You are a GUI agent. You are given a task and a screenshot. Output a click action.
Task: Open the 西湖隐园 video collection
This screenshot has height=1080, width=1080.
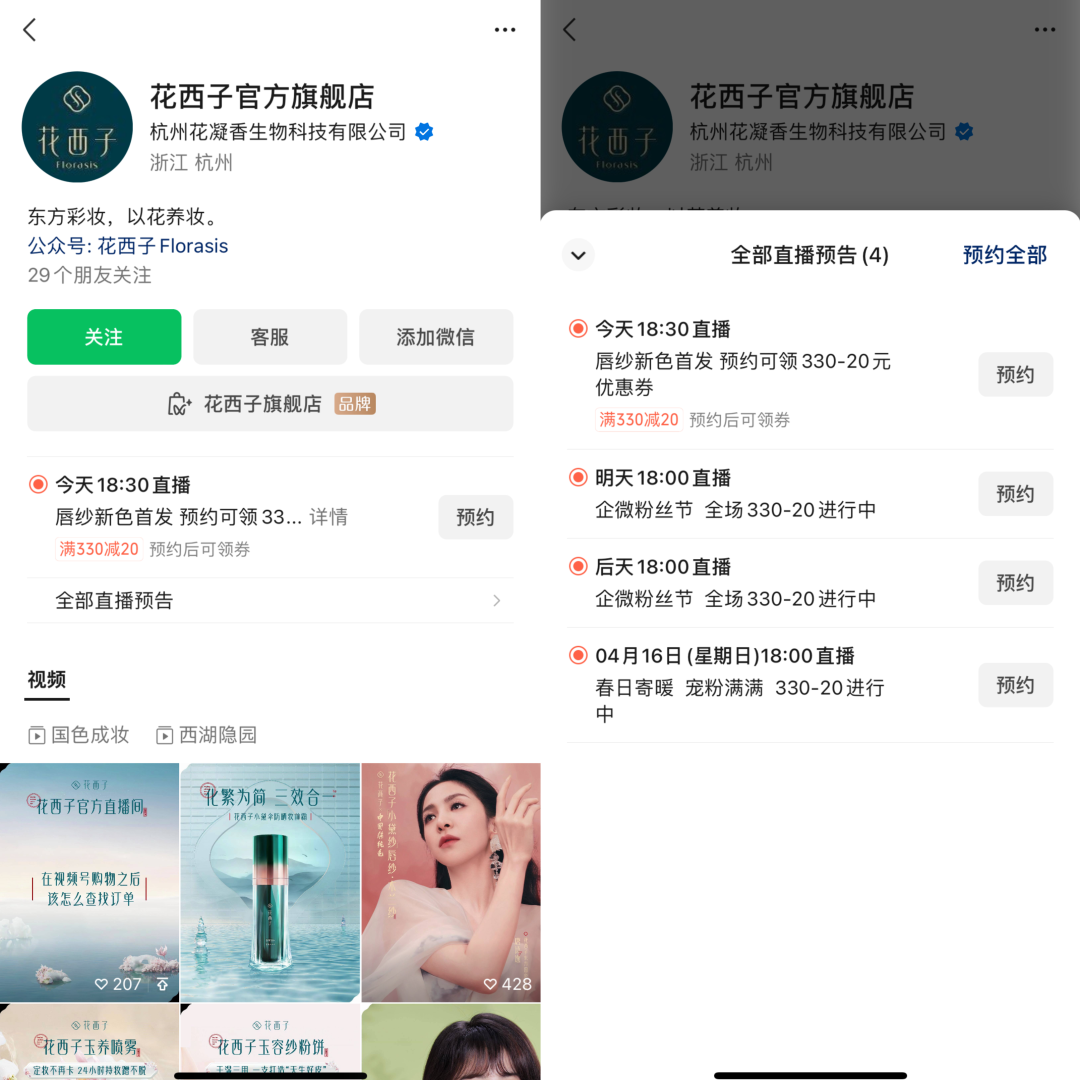pos(207,735)
